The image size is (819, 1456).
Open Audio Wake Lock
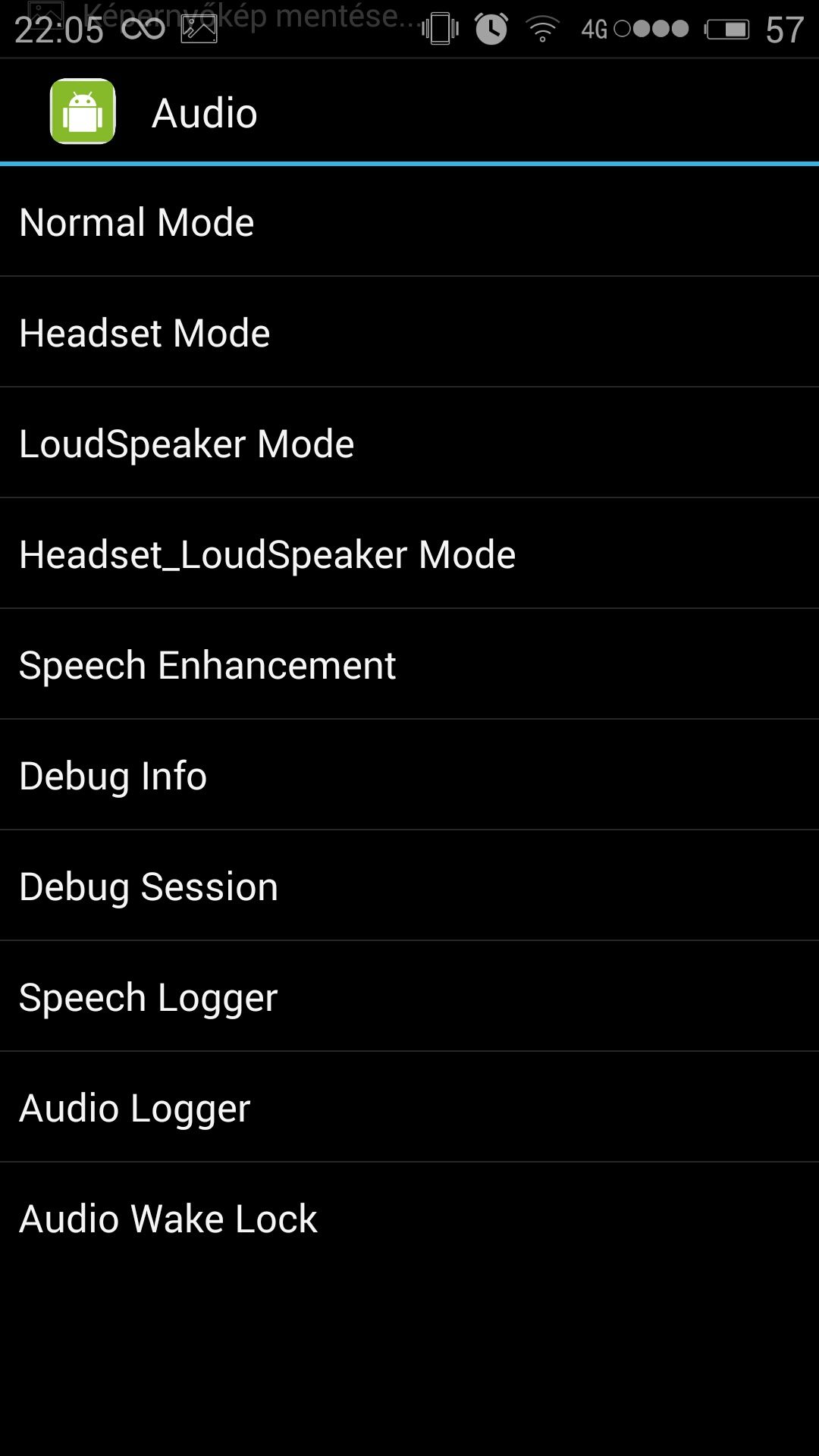[409, 1218]
